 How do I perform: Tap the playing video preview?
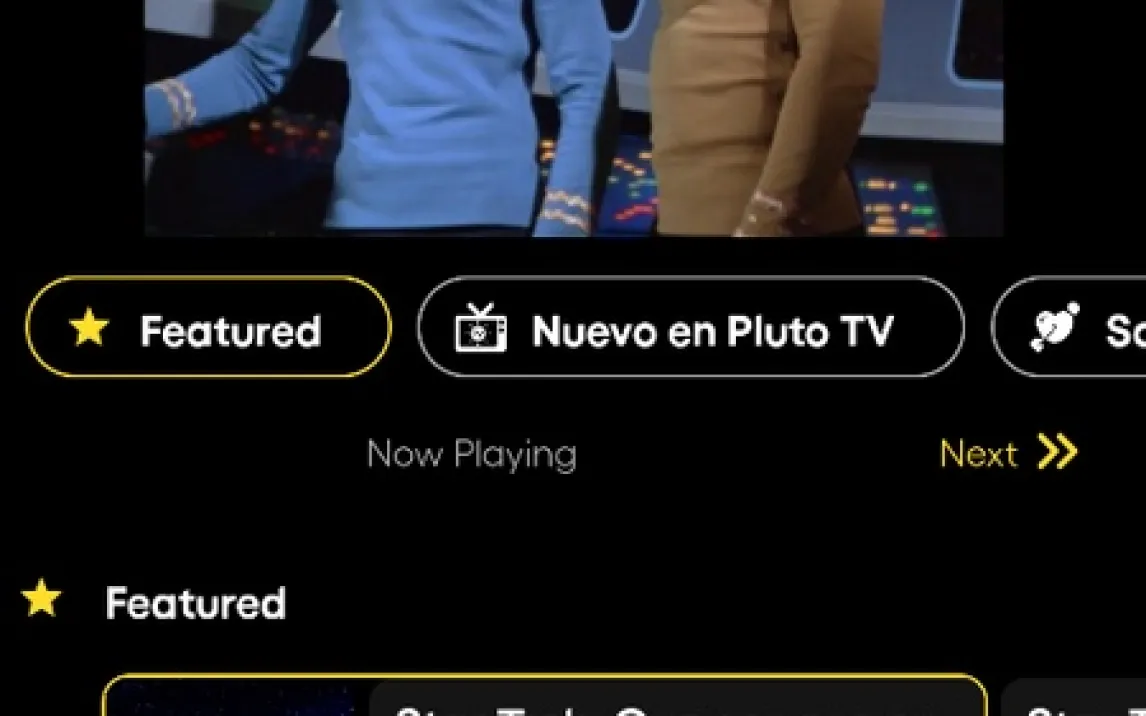point(574,118)
